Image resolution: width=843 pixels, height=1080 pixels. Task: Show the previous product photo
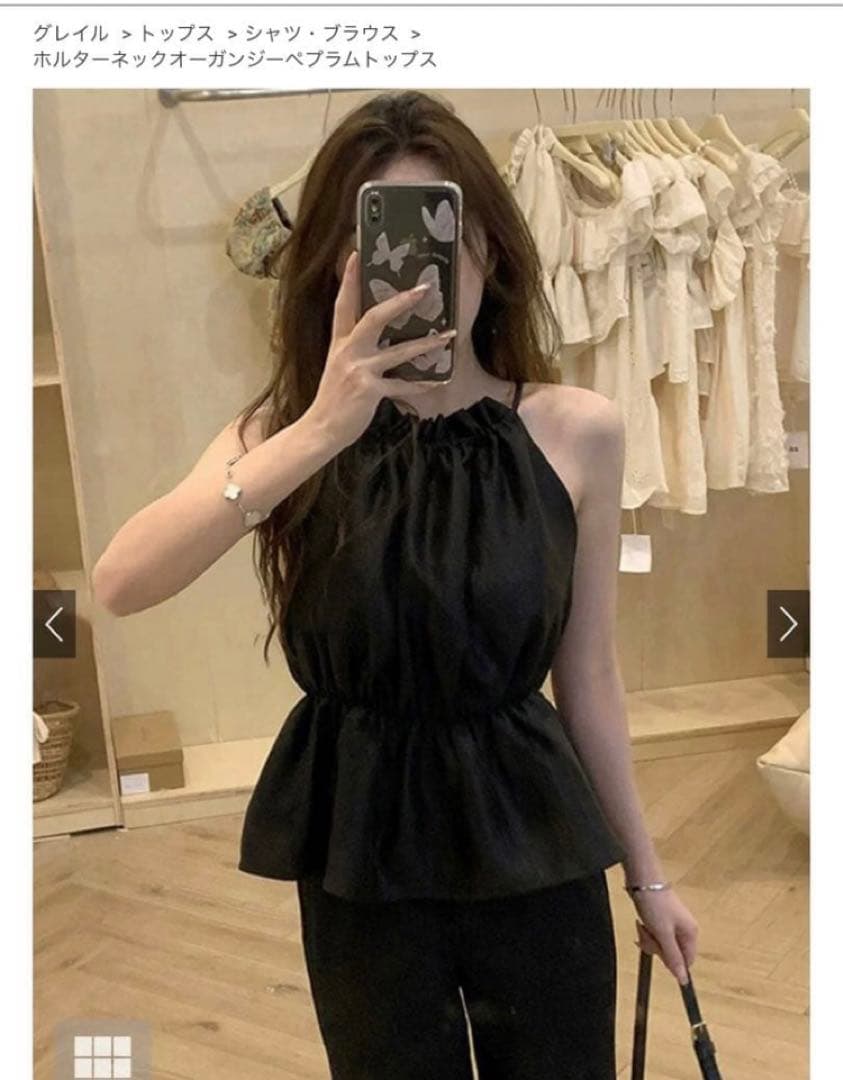tap(54, 624)
